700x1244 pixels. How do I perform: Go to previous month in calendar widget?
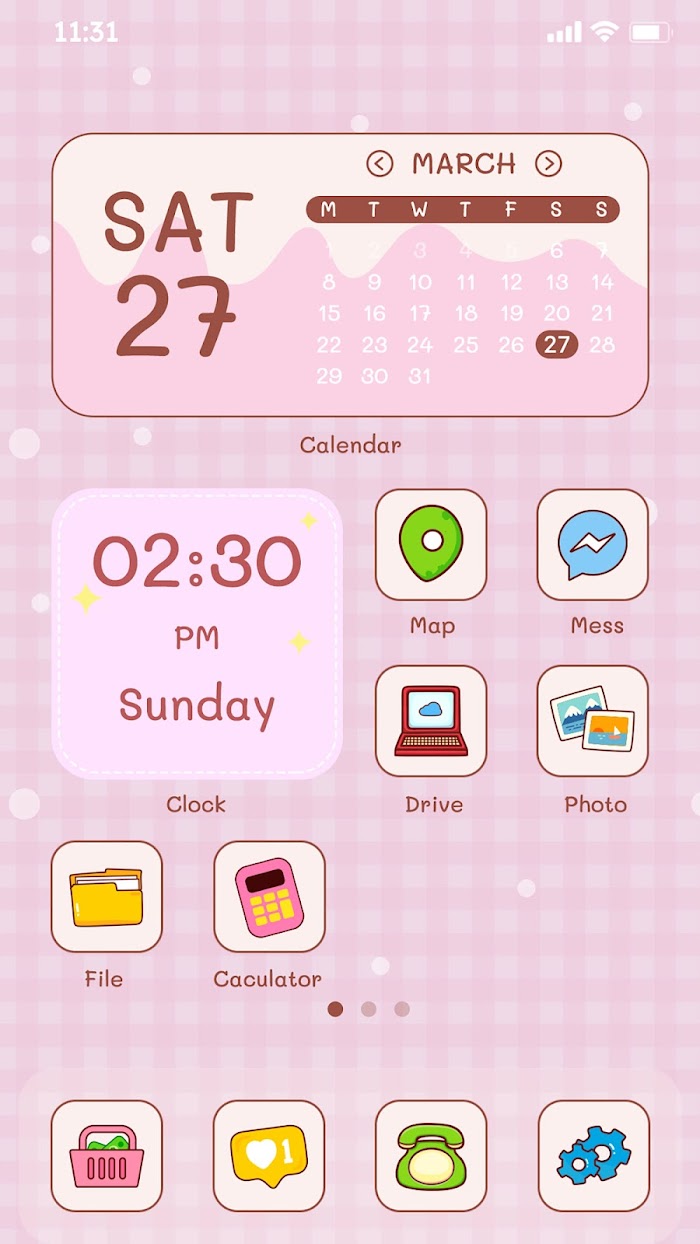point(380,164)
